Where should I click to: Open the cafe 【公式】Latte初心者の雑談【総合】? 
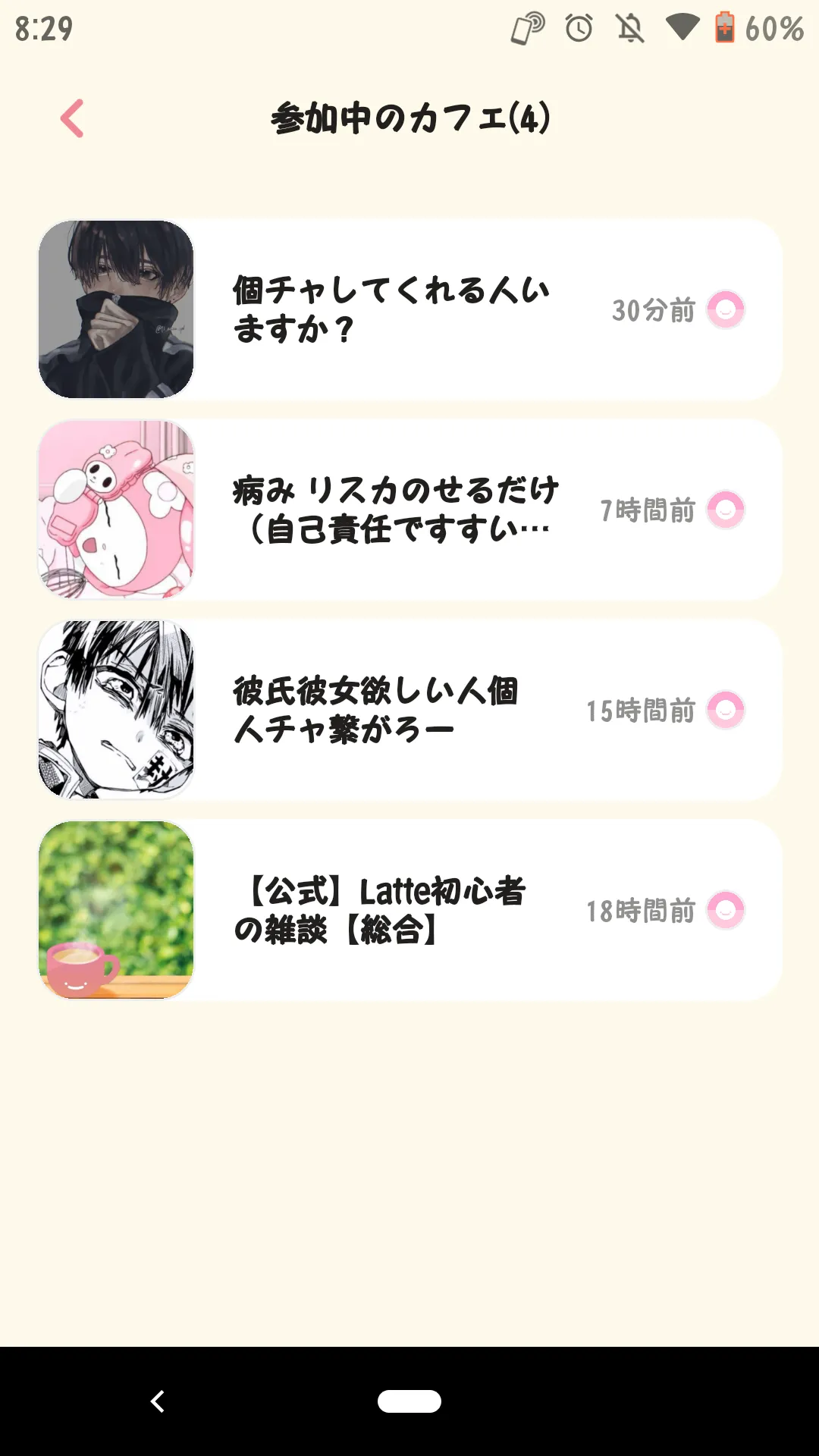click(409, 910)
